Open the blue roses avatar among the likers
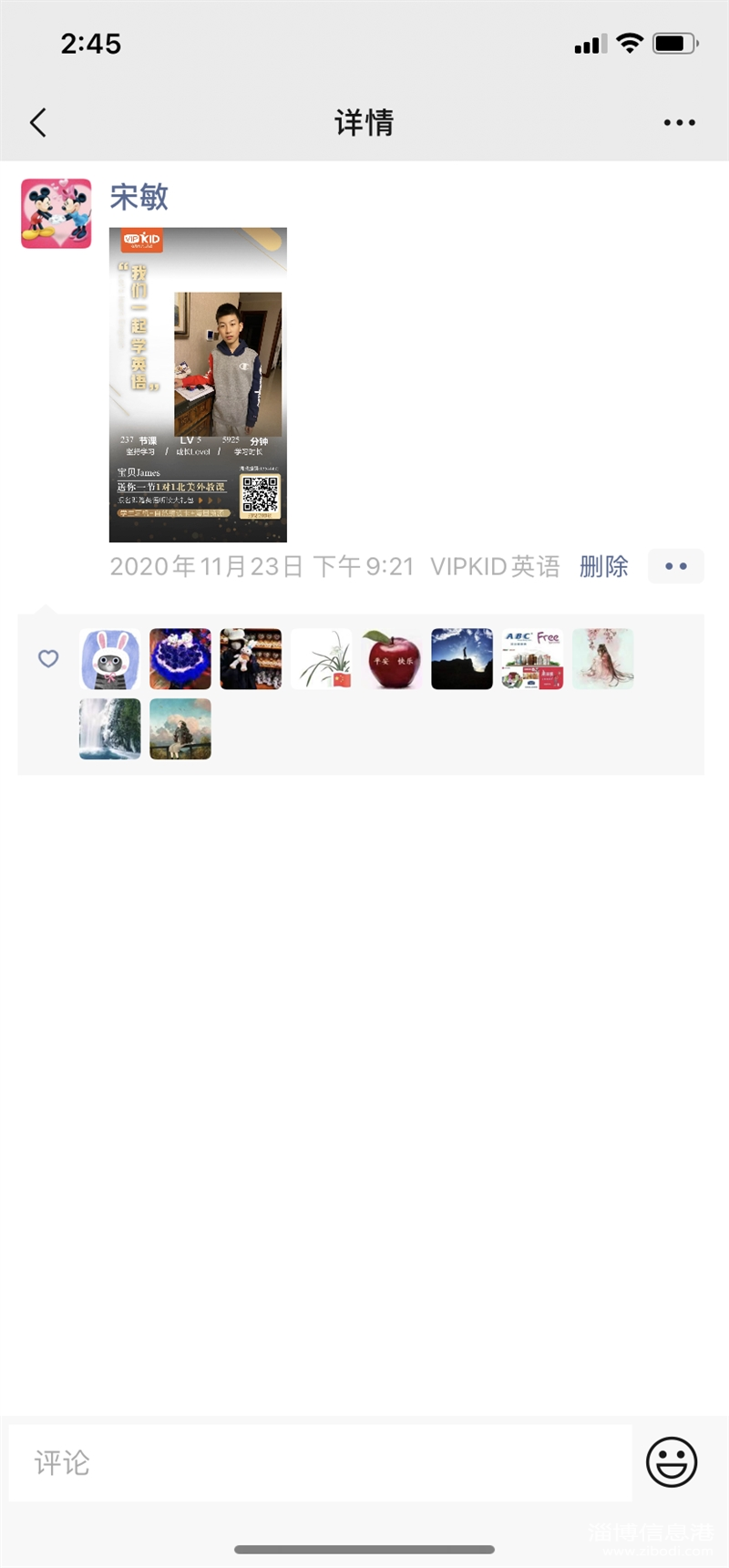The image size is (729, 1568). (x=180, y=659)
